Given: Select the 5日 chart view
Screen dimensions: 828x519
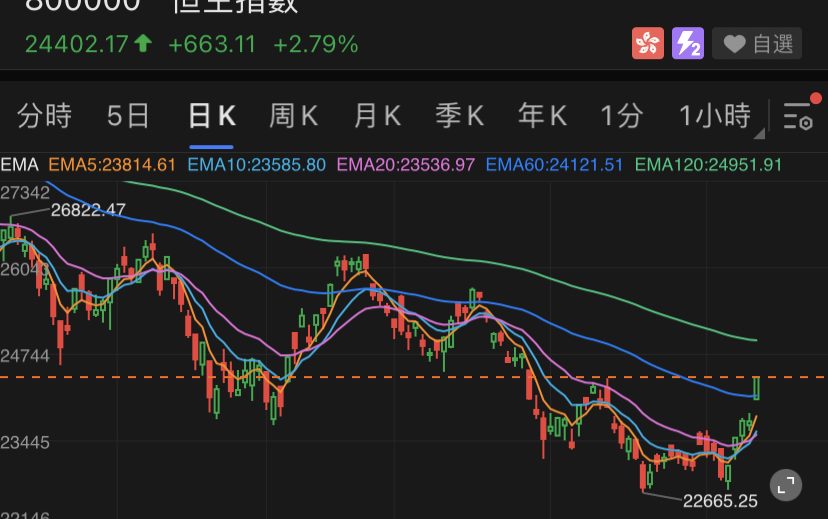Looking at the screenshot, I should [128, 116].
